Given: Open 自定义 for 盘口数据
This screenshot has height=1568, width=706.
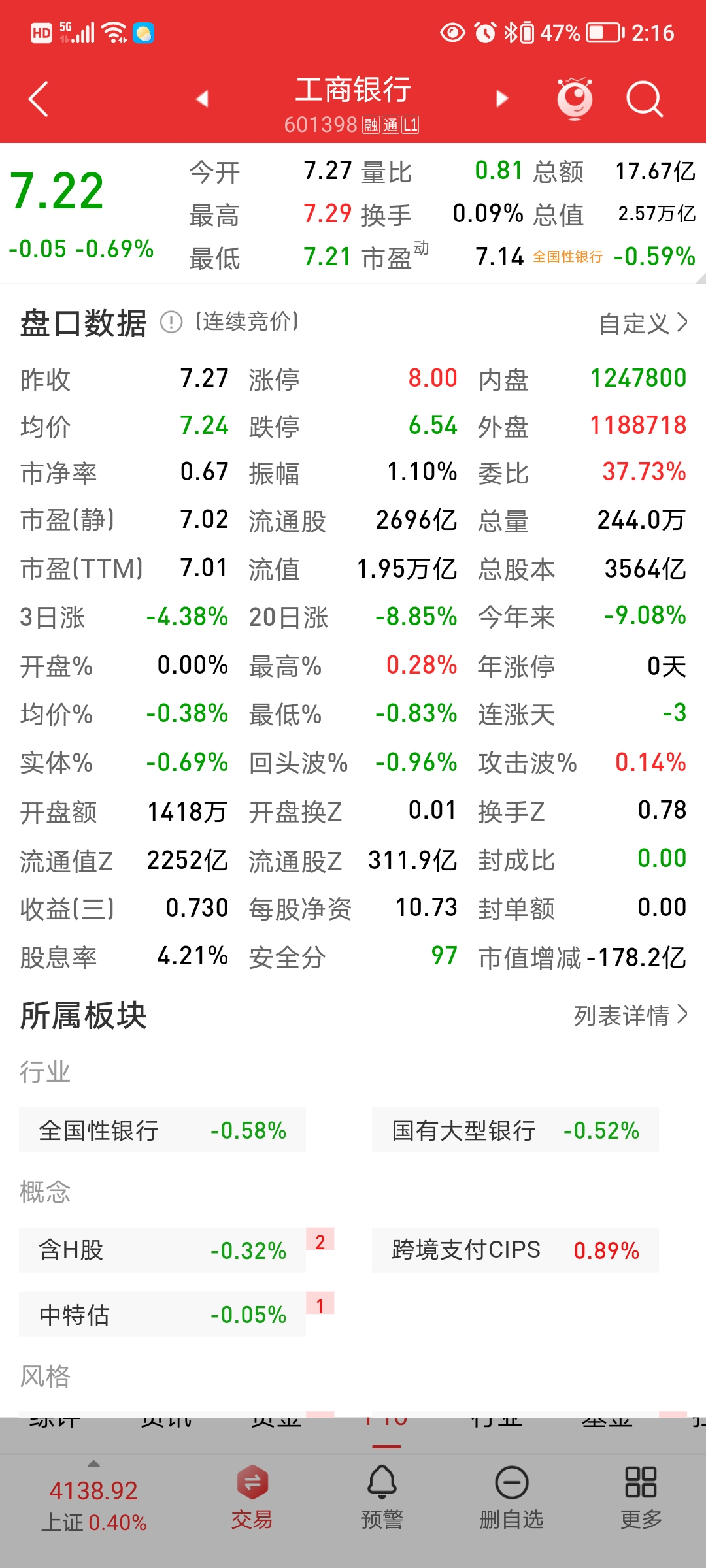Looking at the screenshot, I should [643, 323].
